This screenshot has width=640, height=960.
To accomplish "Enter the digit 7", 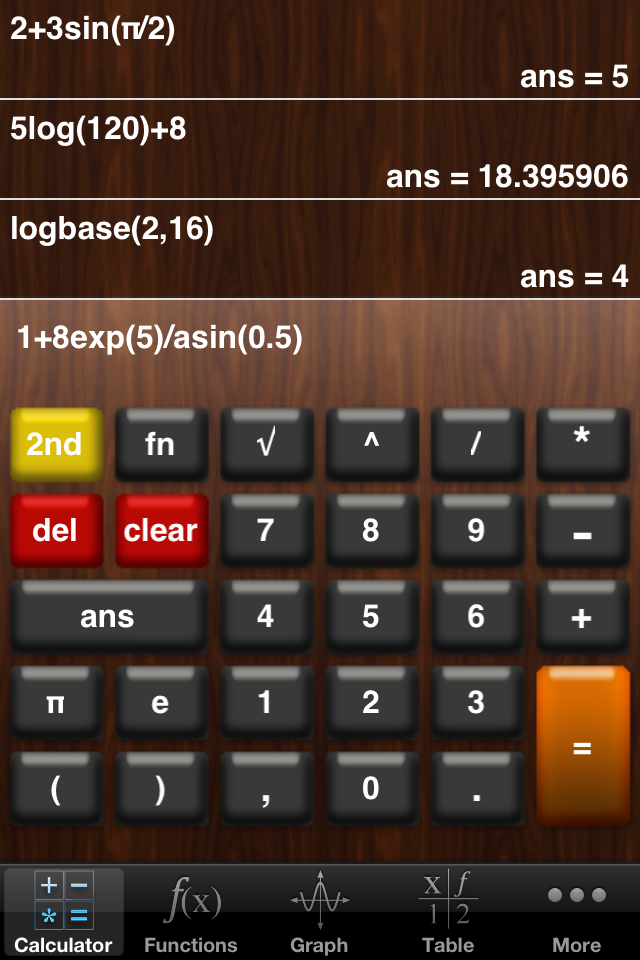I will [266, 530].
